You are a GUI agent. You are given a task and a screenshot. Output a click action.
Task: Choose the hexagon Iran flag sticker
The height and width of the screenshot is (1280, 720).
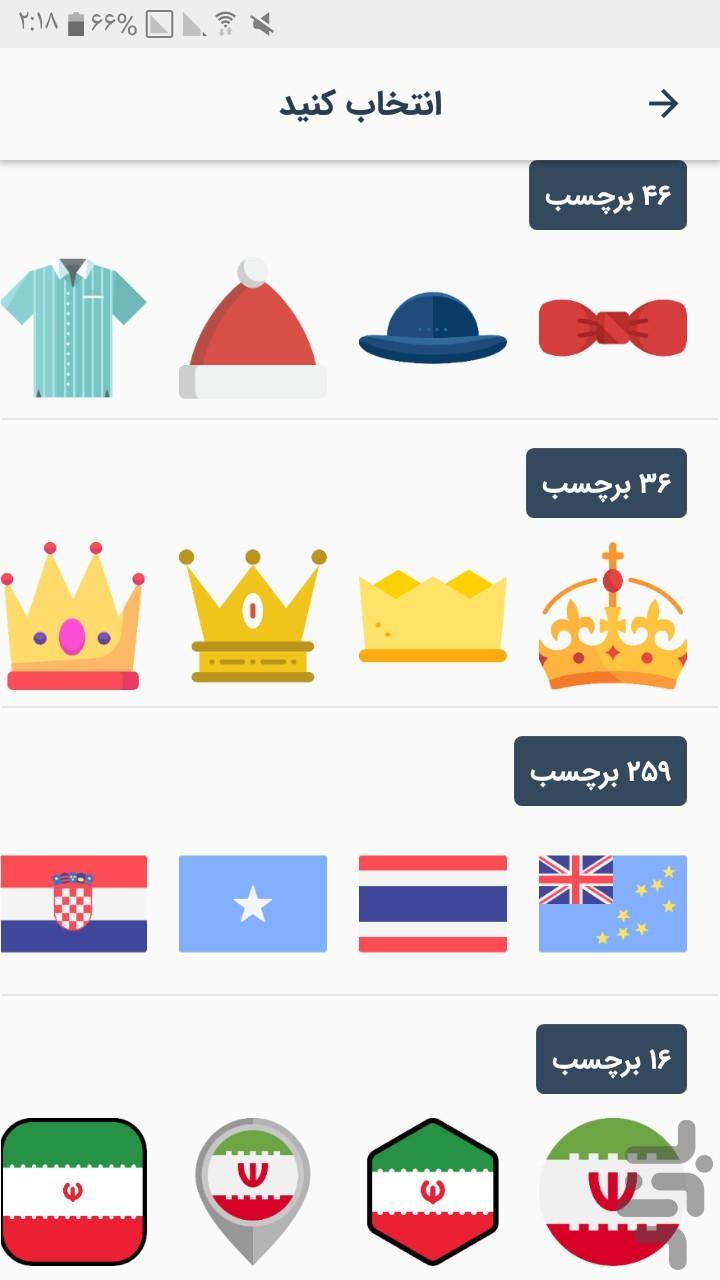[x=432, y=1192]
